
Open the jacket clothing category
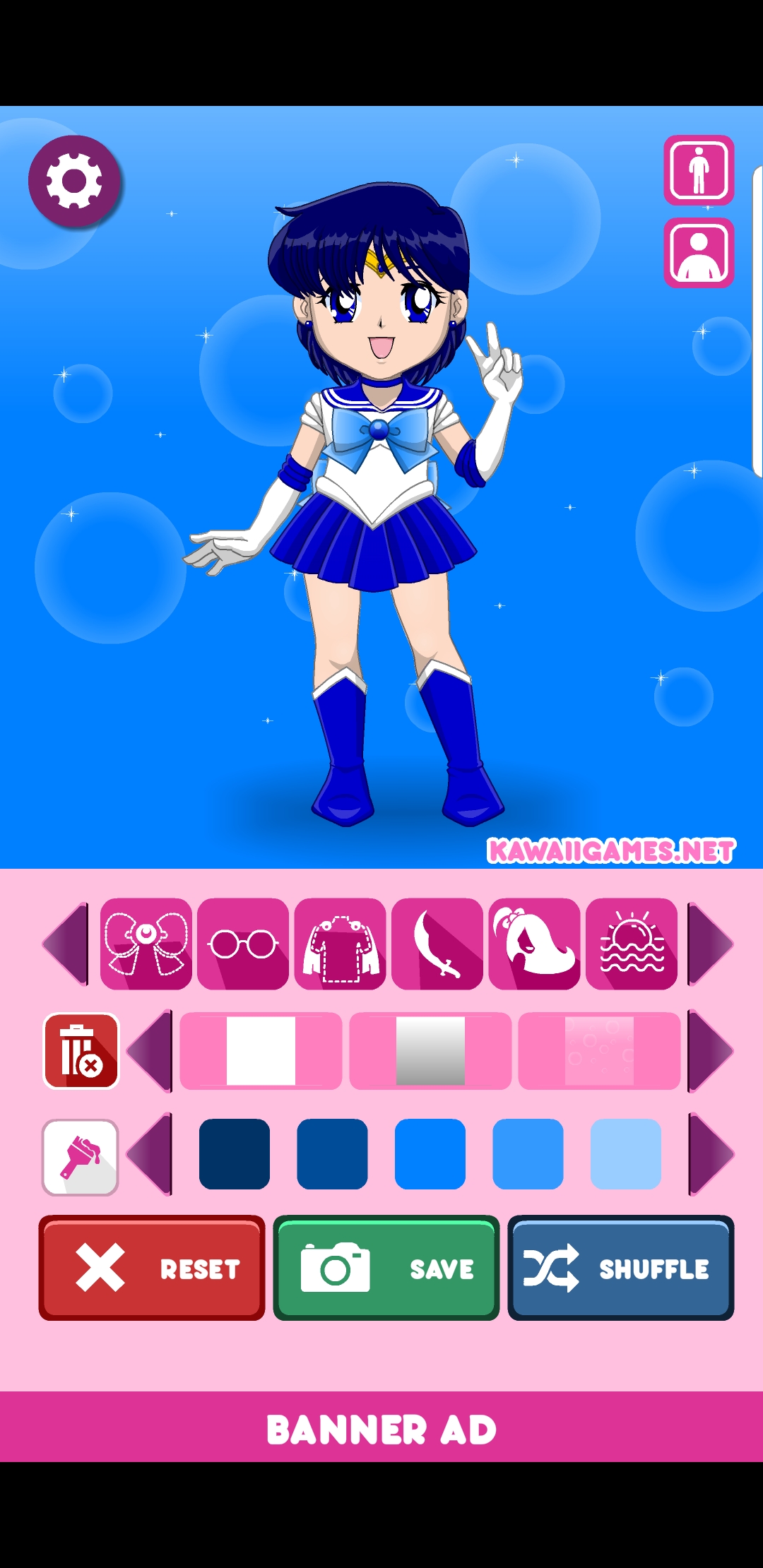[341, 944]
